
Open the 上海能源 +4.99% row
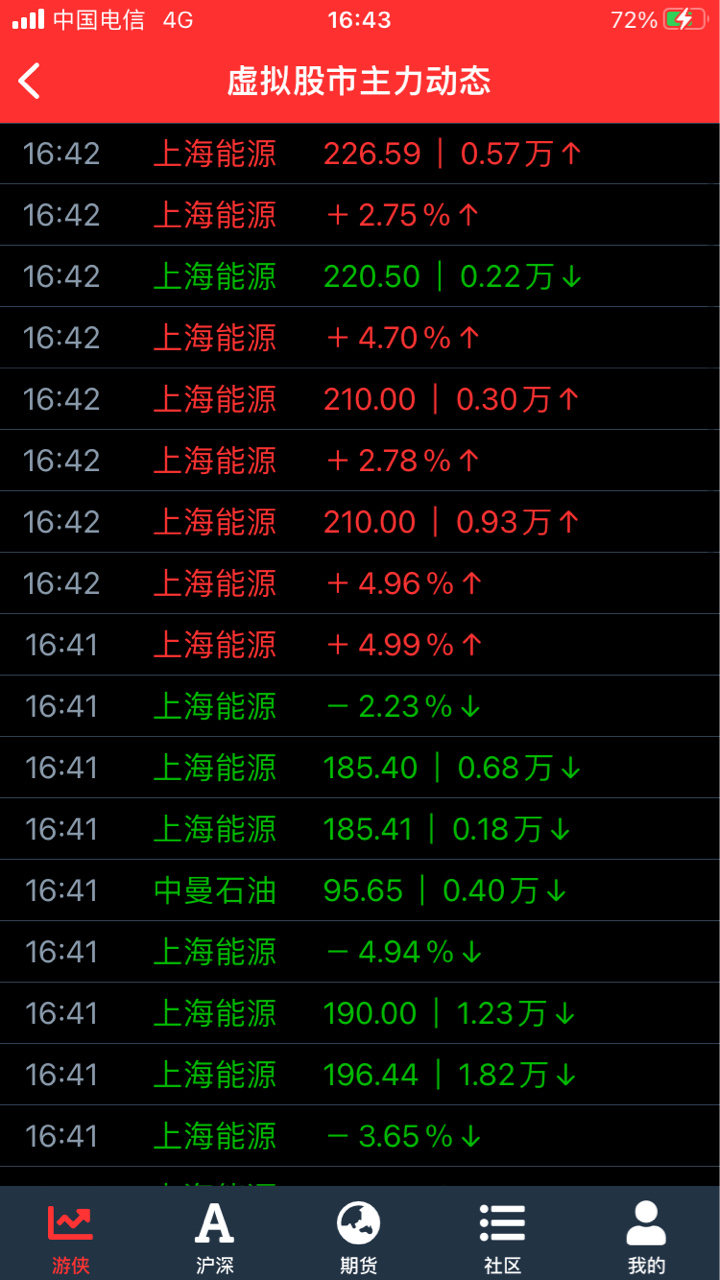pos(360,645)
